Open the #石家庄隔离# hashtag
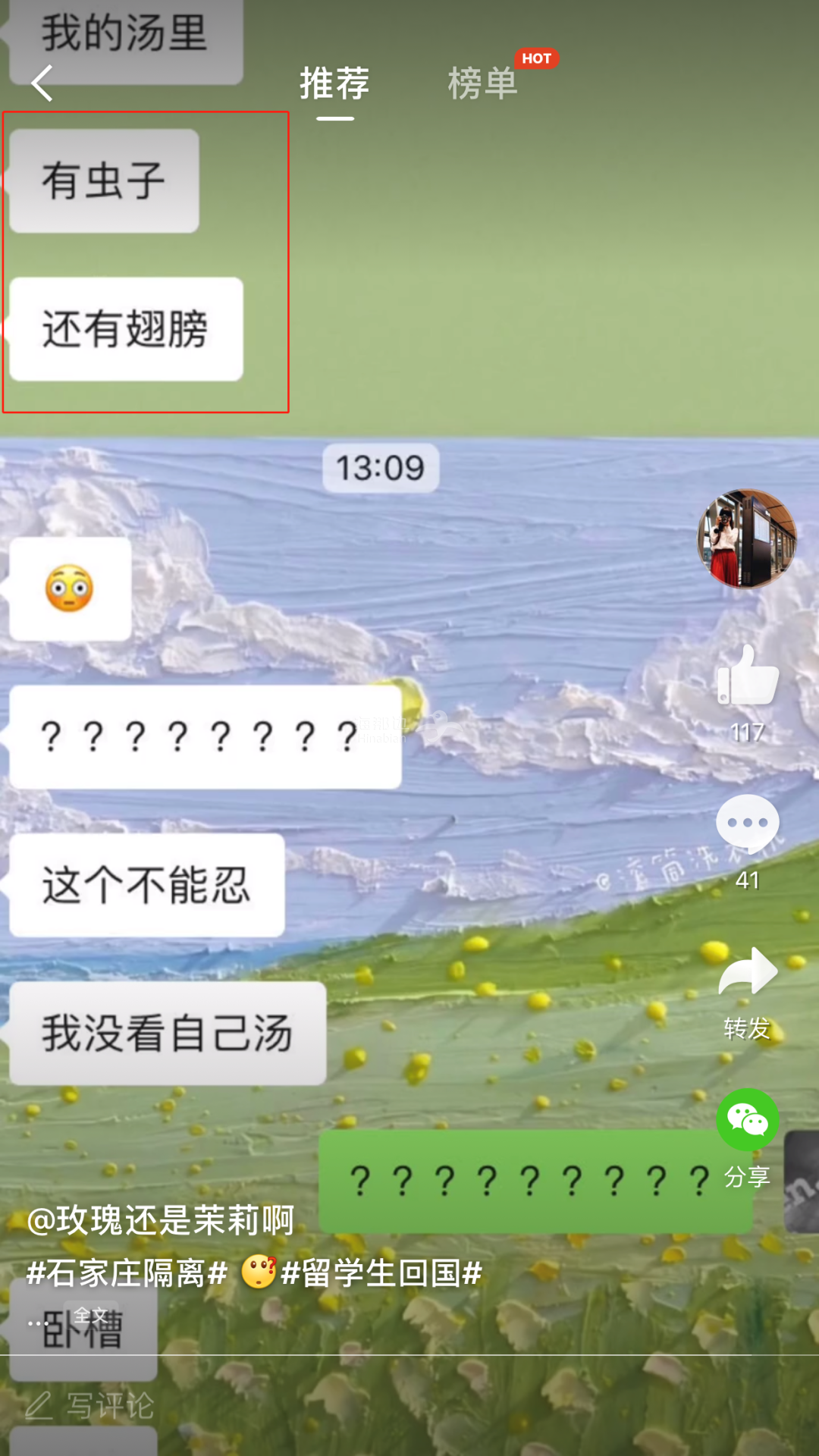Screen dimensions: 819x1456 (127, 1272)
